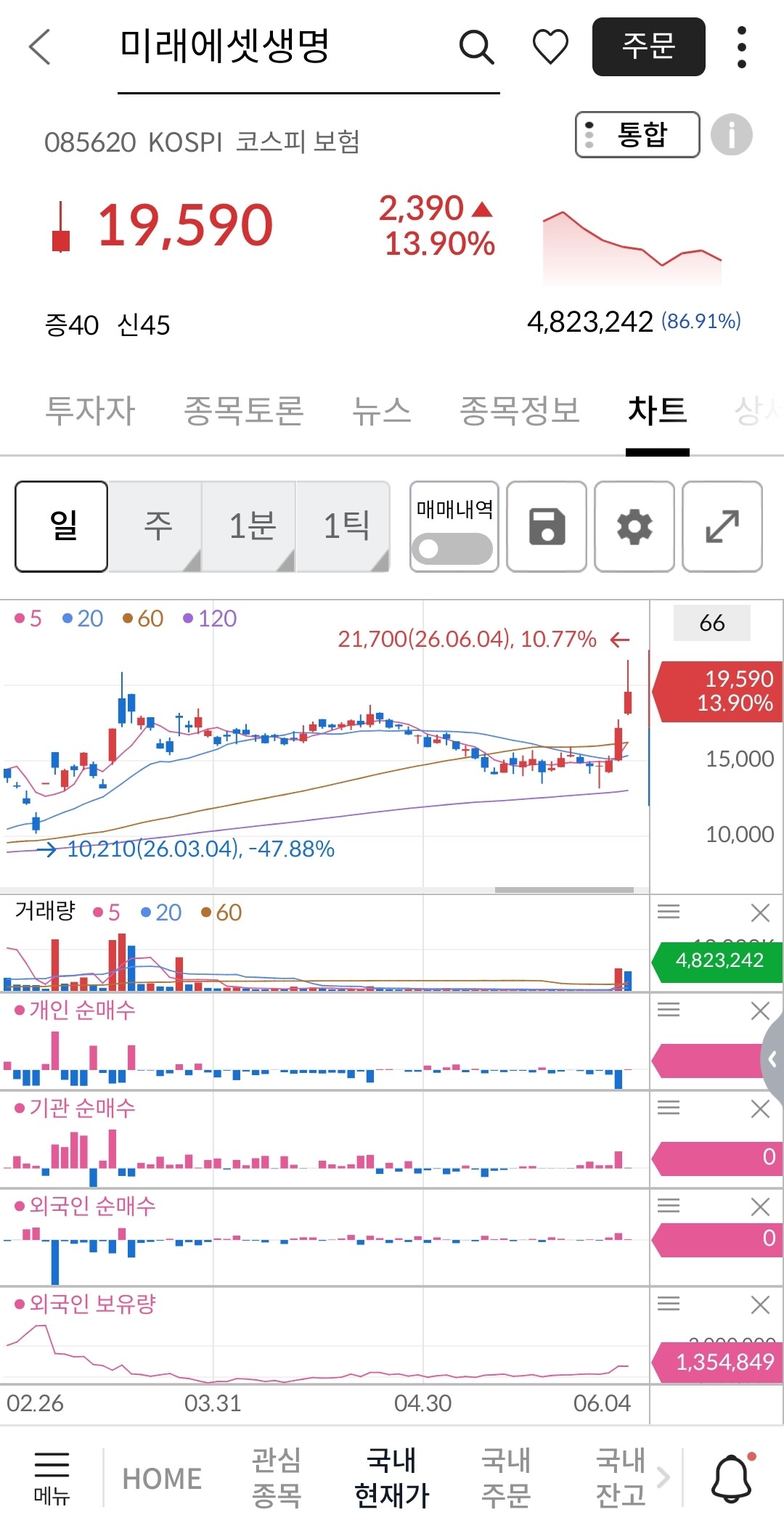The height and width of the screenshot is (1531, 784).
Task: Open chart settings gear
Action: pos(634,526)
